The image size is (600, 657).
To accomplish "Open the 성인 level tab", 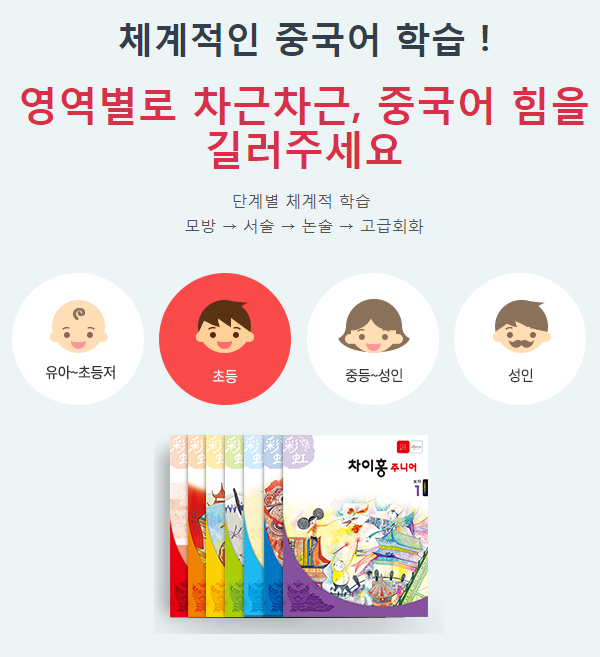I will pos(520,339).
